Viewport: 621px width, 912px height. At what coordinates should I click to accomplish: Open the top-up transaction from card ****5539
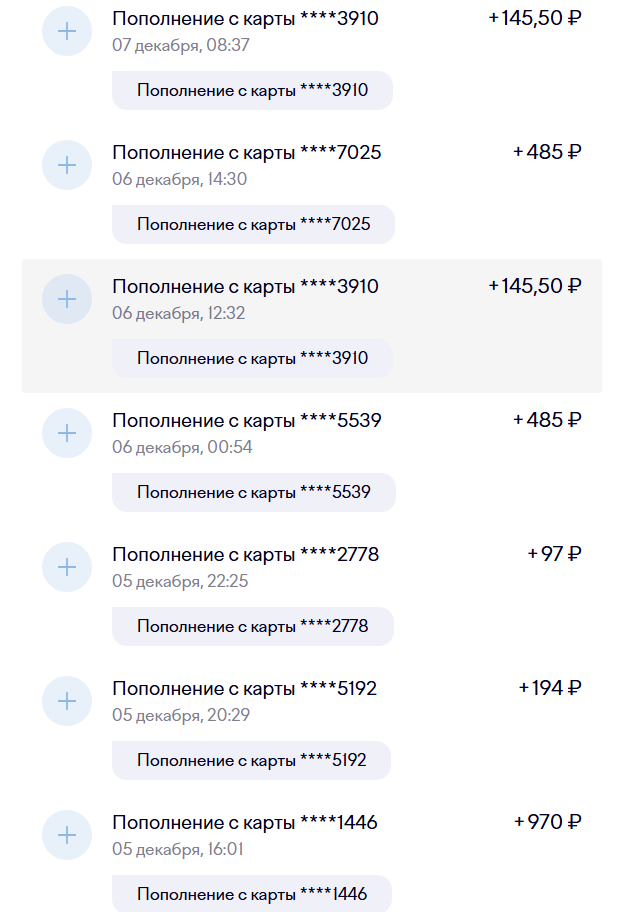pyautogui.click(x=246, y=421)
